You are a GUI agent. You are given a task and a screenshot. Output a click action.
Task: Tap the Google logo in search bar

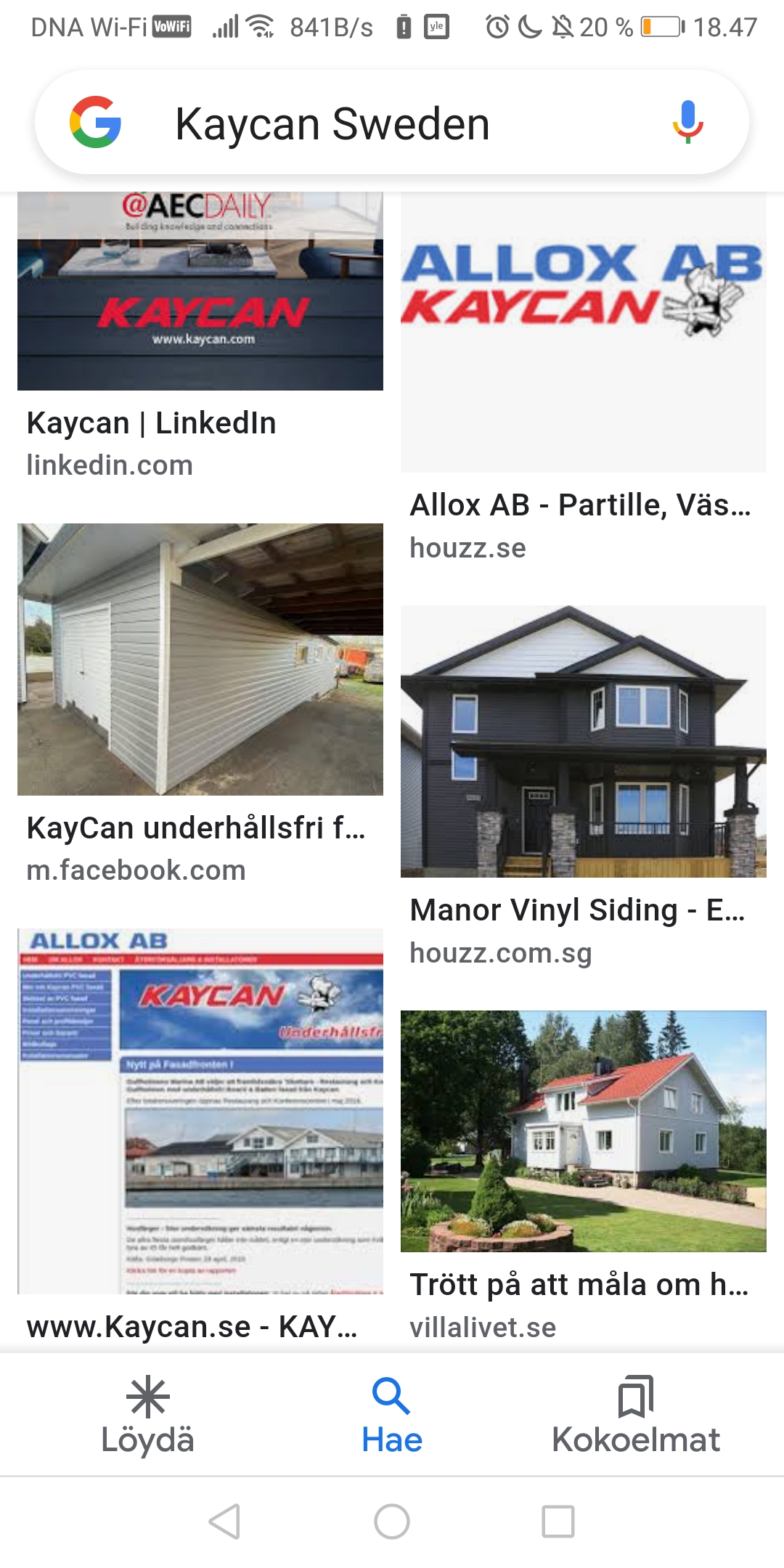[95, 122]
